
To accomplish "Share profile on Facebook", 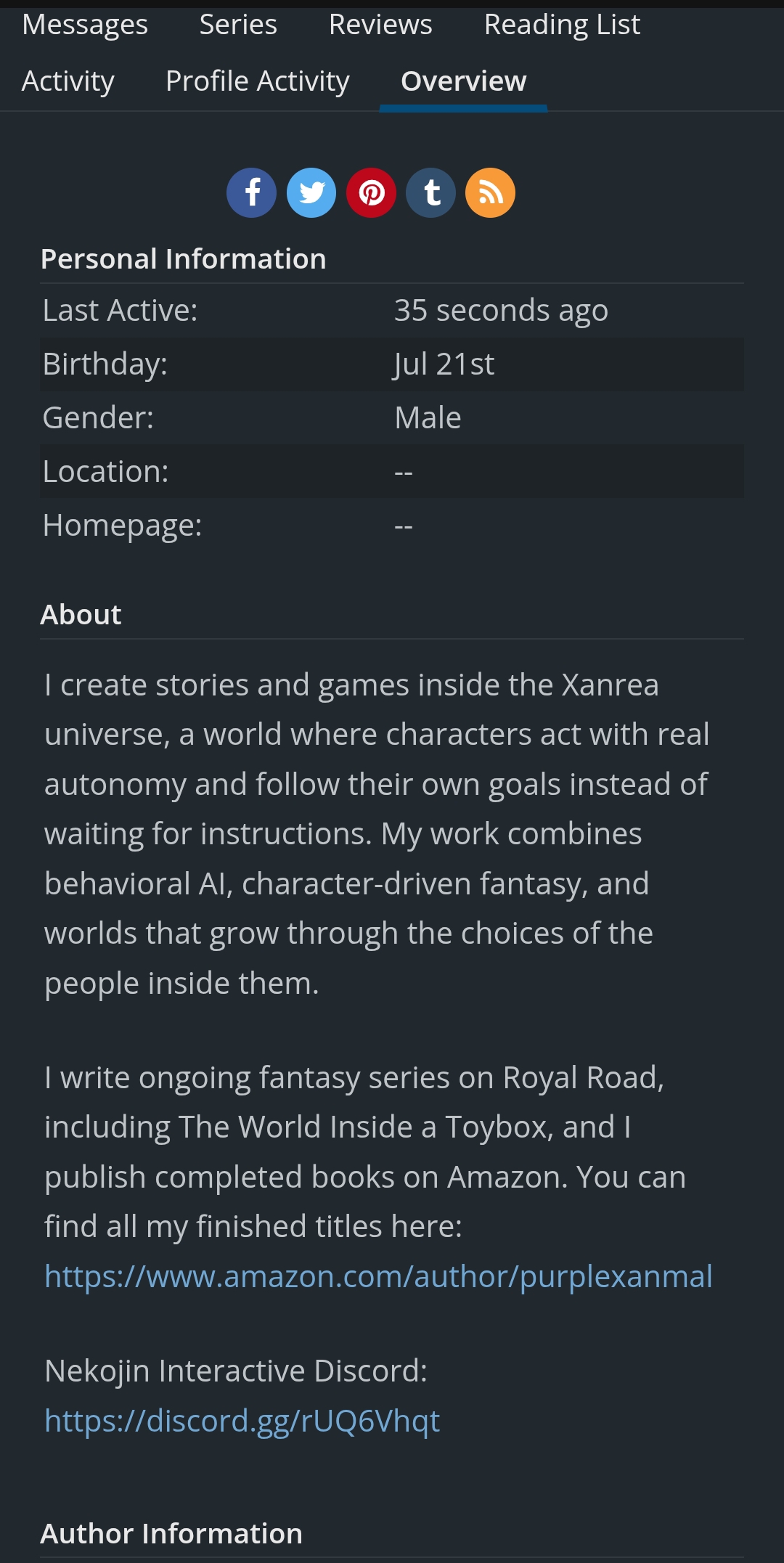I will (251, 193).
